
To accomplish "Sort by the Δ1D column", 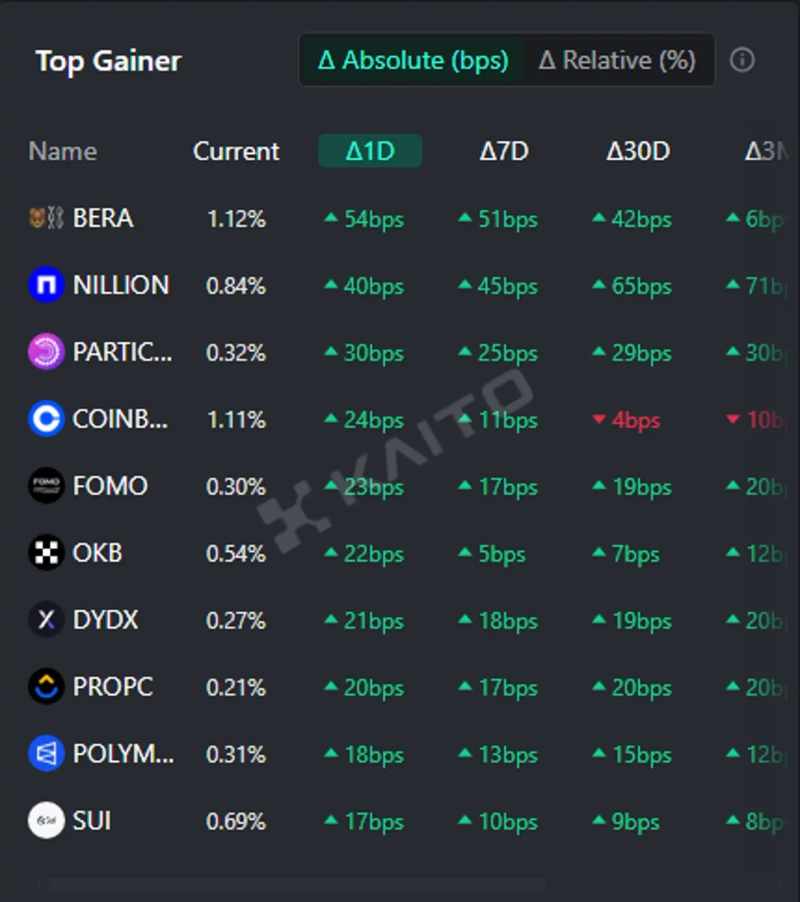I will coord(370,151).
